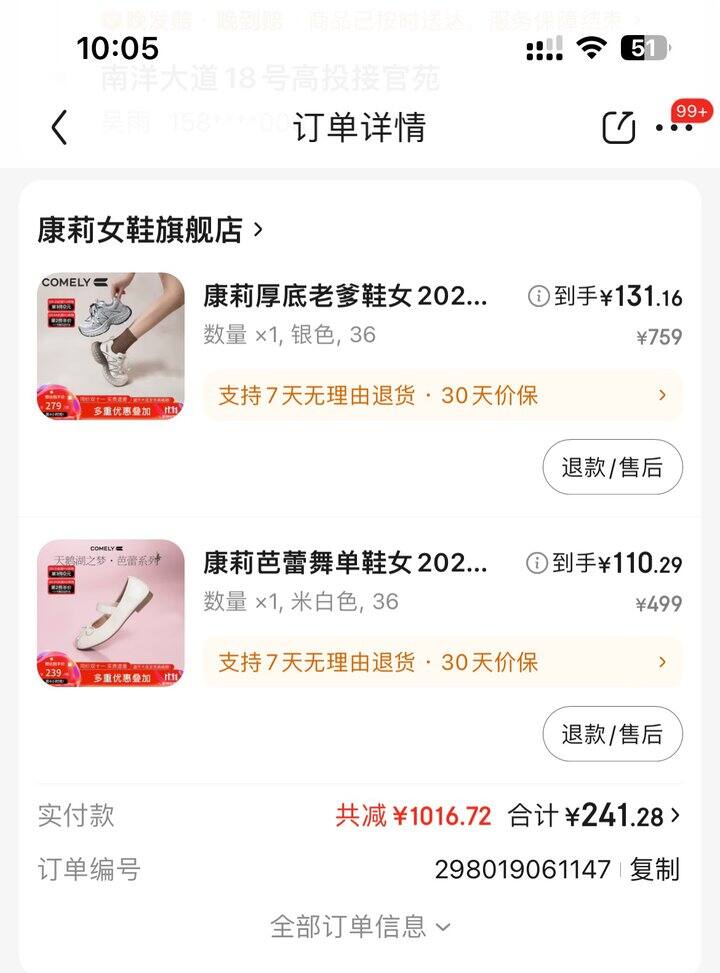This screenshot has height=973, width=720.
Task: Go back from the 订单详情 page
Action: (x=60, y=128)
